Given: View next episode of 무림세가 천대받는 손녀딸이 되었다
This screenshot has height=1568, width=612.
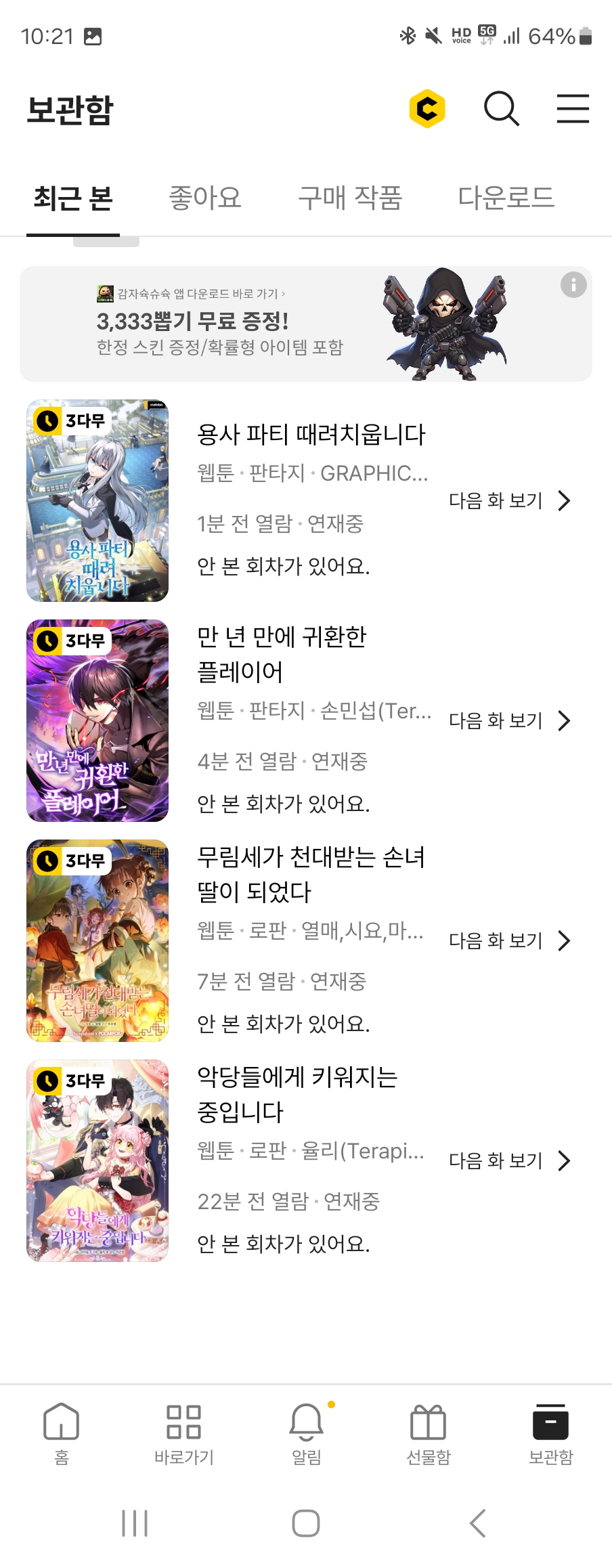Looking at the screenshot, I should click(x=509, y=941).
